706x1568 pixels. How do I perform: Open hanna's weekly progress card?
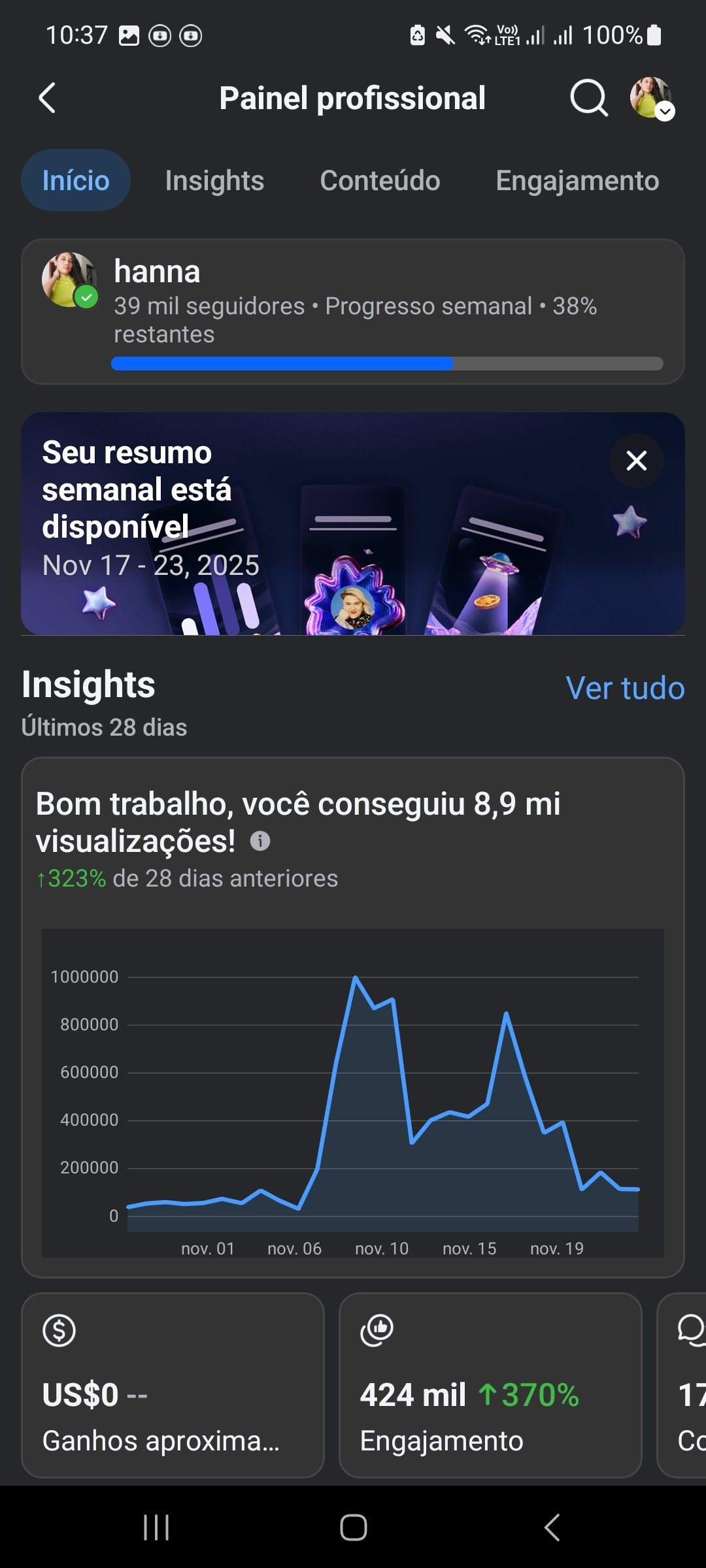(353, 312)
